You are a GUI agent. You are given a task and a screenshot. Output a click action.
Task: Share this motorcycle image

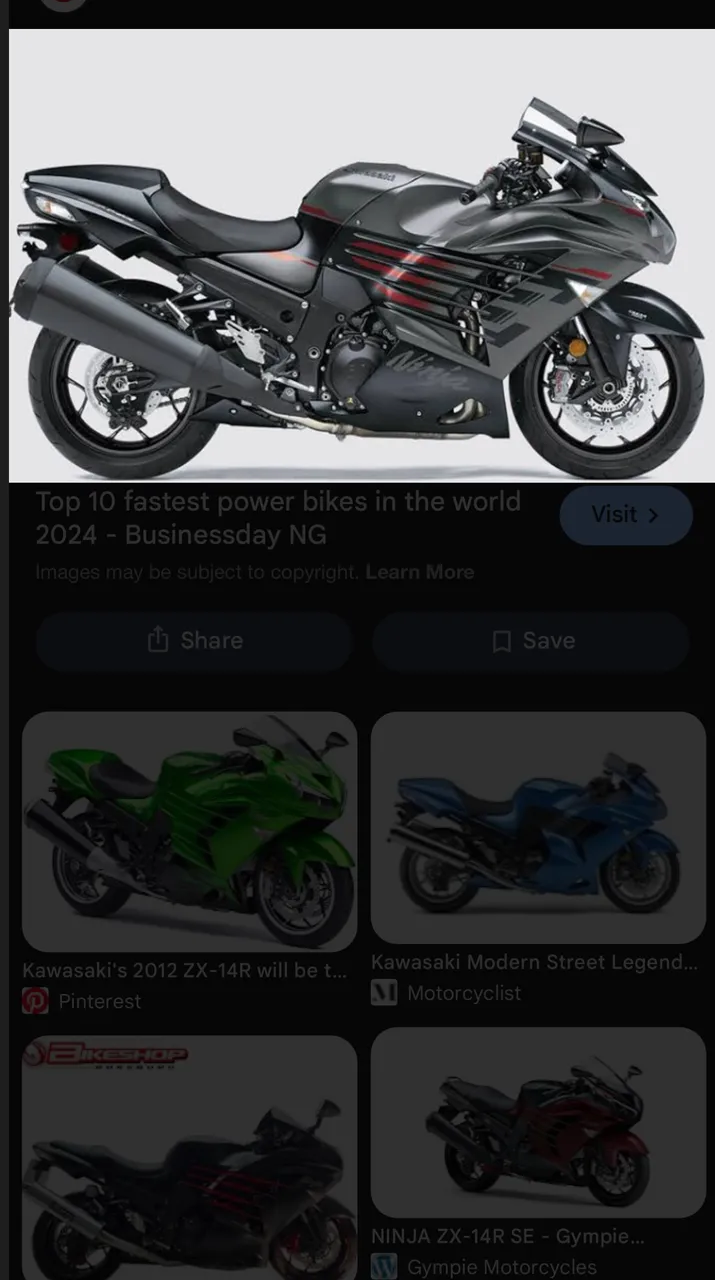[x=195, y=641]
